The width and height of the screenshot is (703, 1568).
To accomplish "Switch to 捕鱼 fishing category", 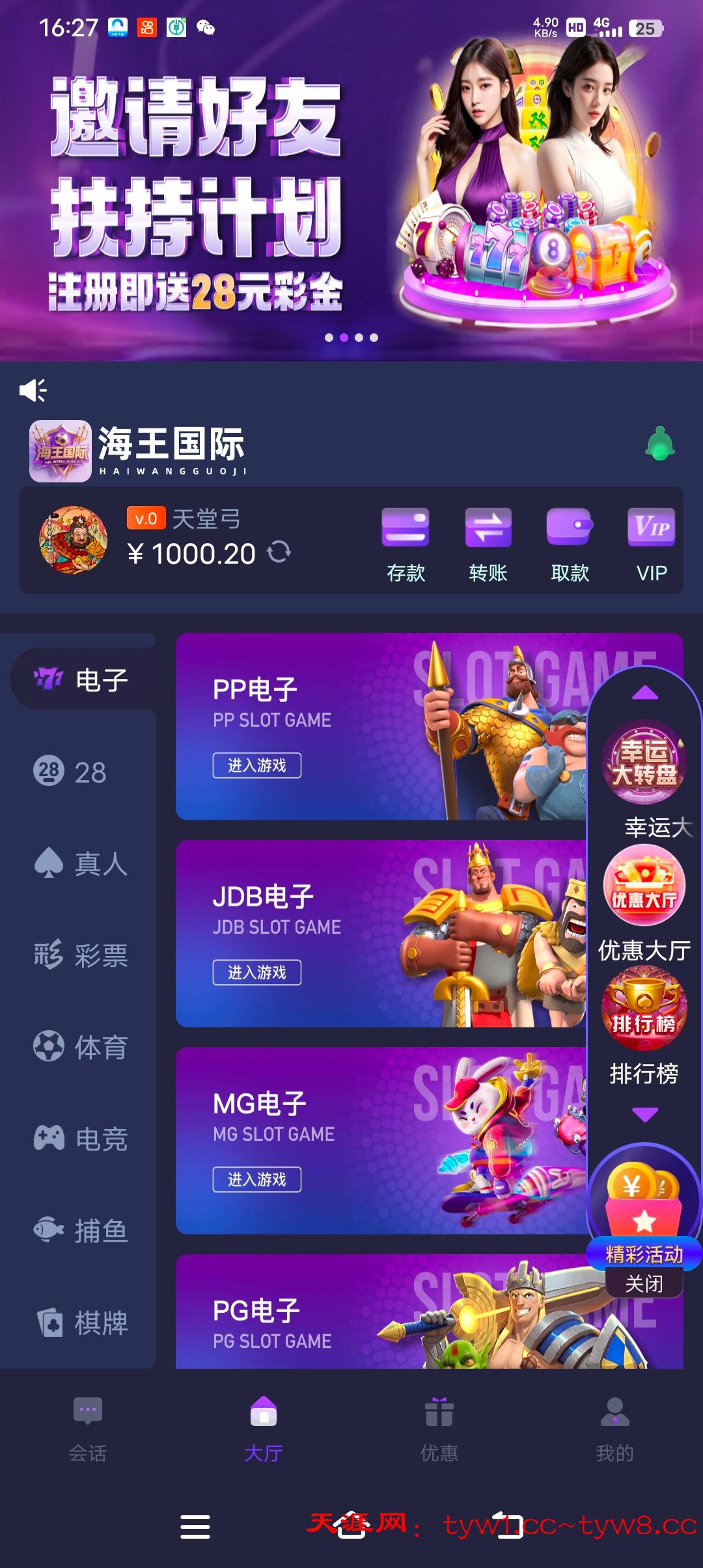I will [x=81, y=1231].
